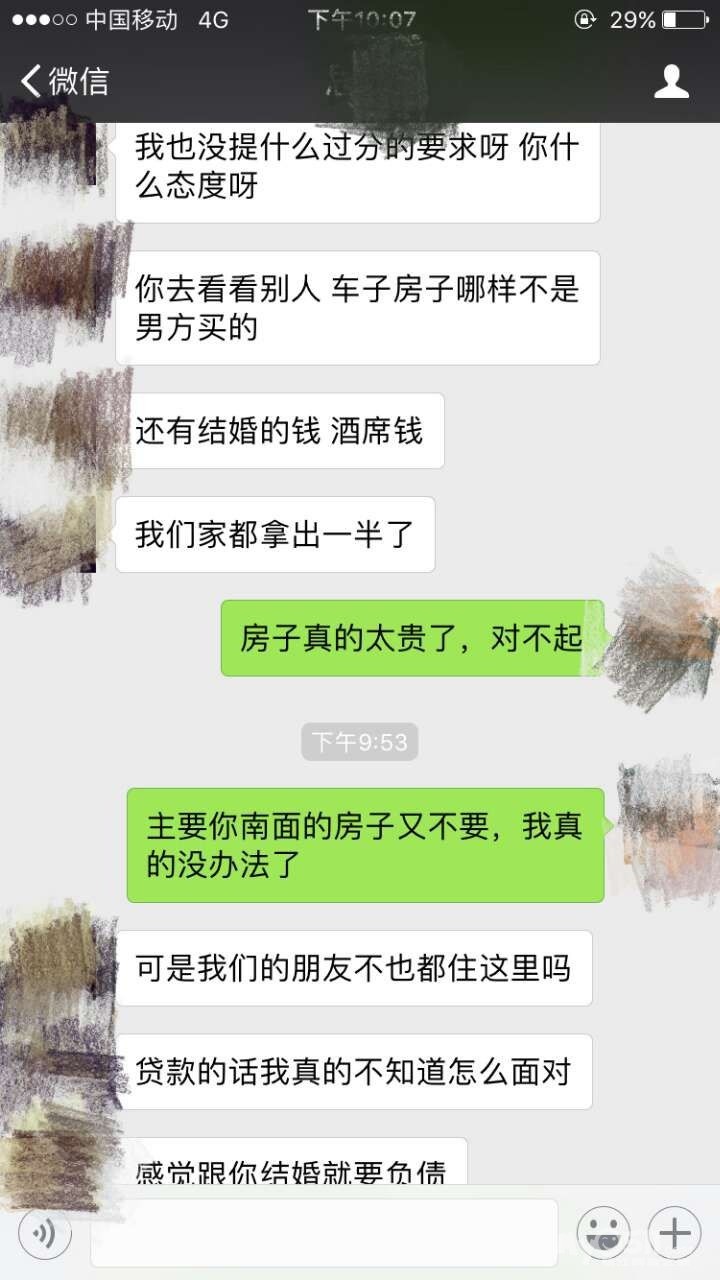
Task: Focus the message text field
Action: [323, 1233]
